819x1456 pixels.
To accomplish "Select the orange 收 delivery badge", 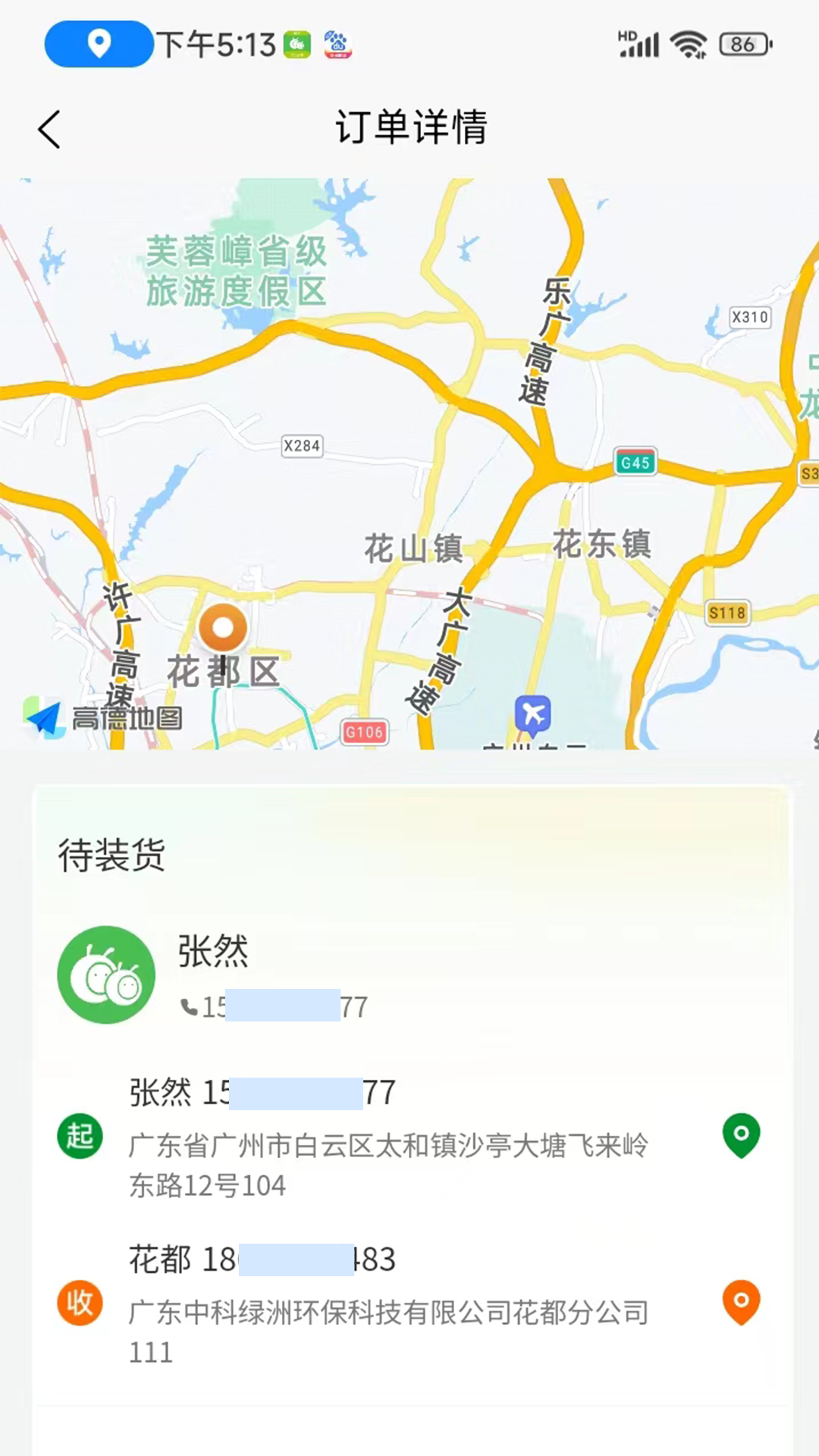I will [79, 1301].
